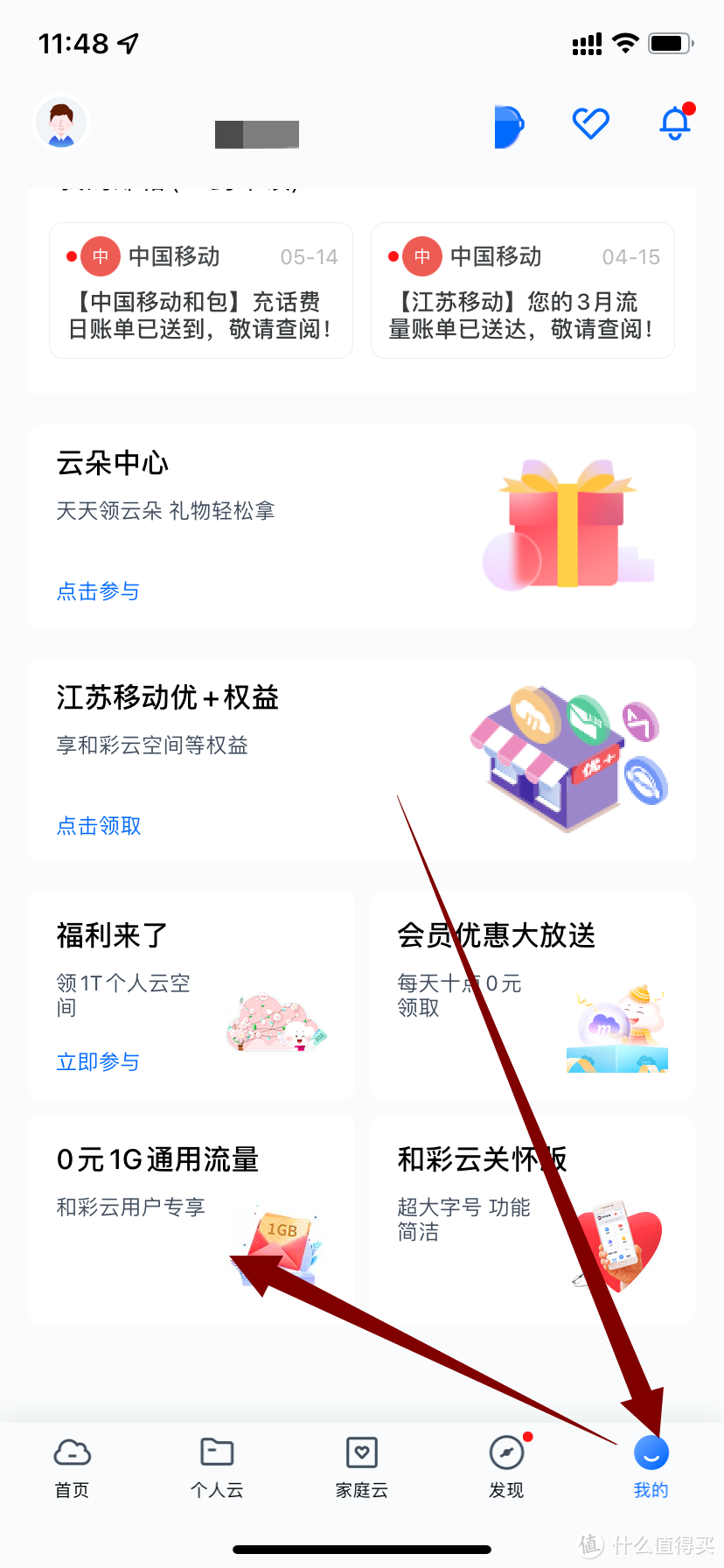Tap the heart favorites icon
Image resolution: width=724 pixels, height=1568 pixels.
coord(591,124)
